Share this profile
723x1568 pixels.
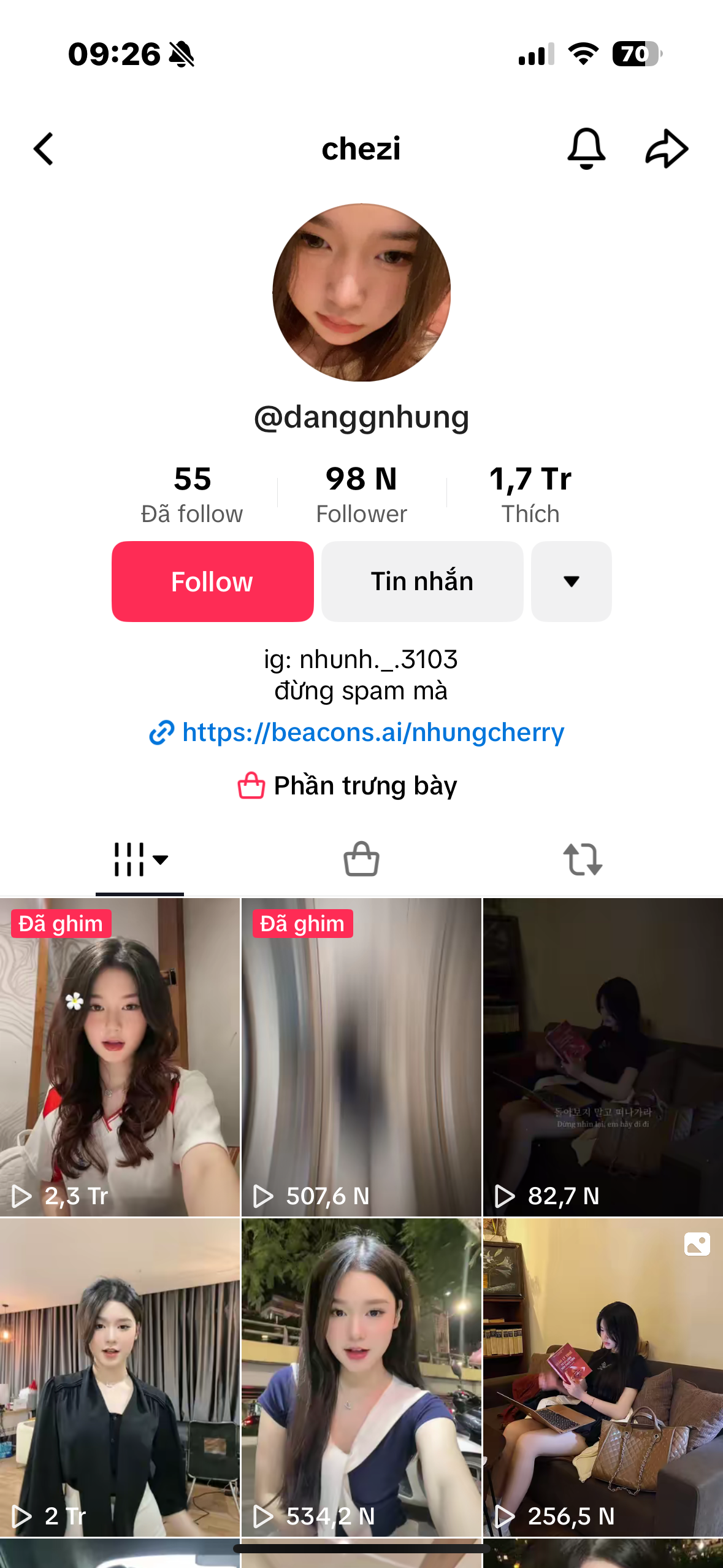point(667,149)
